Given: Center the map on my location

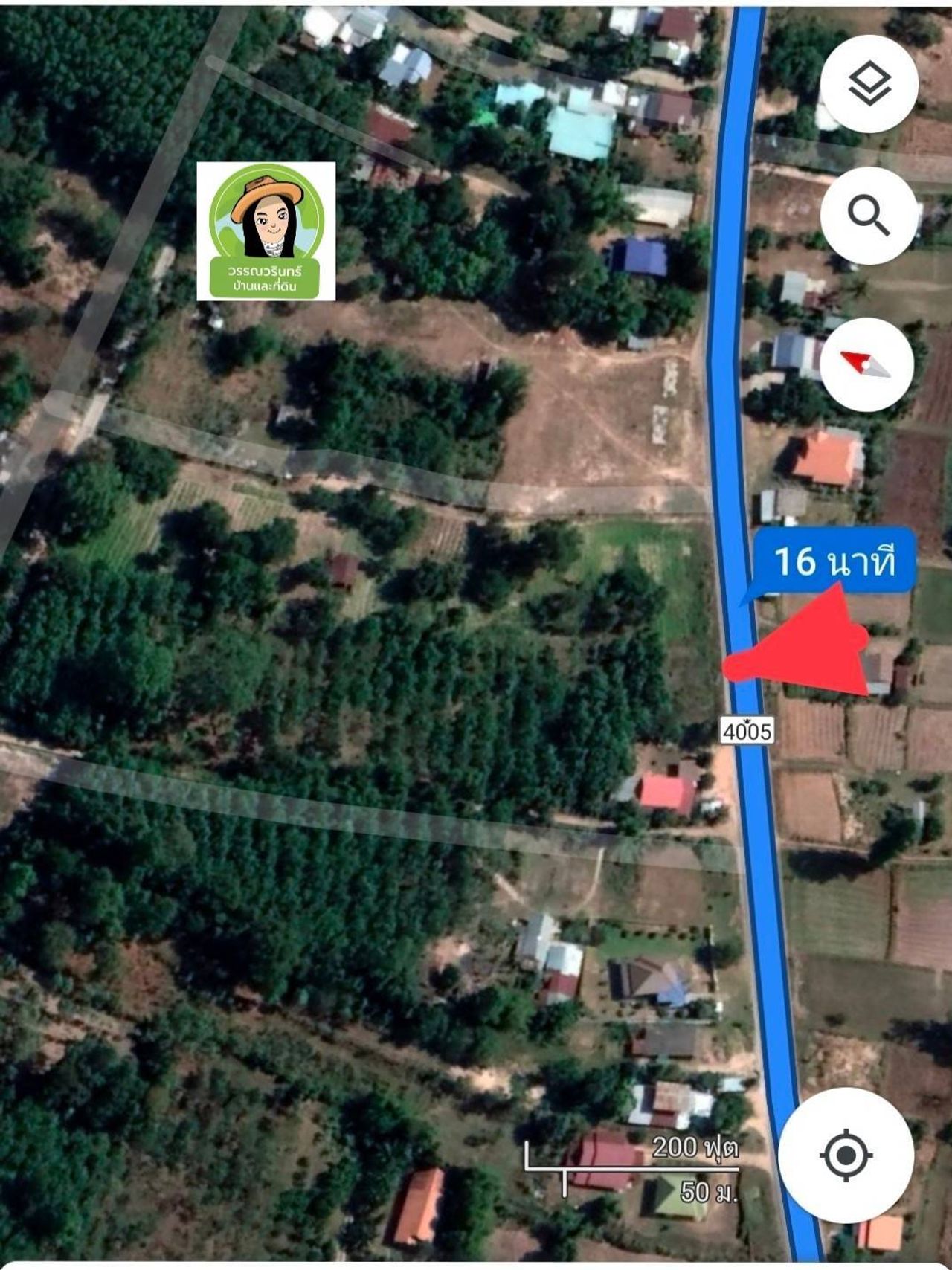Looking at the screenshot, I should point(846,1155).
